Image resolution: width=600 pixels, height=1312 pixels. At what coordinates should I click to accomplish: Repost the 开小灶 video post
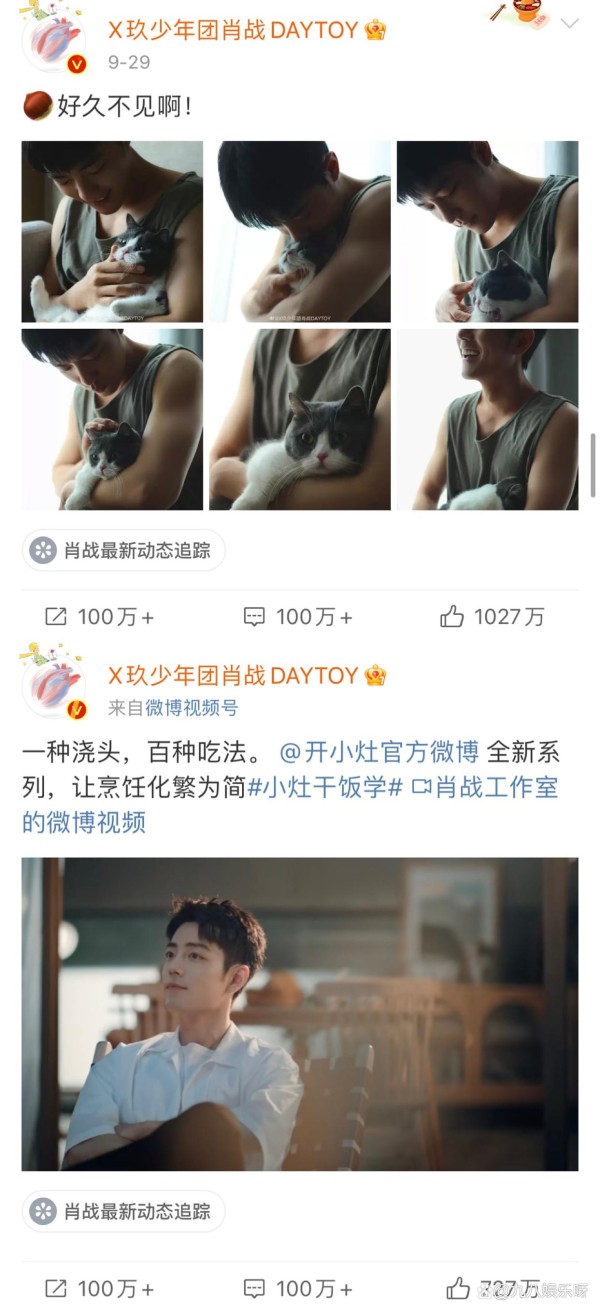point(100,1288)
